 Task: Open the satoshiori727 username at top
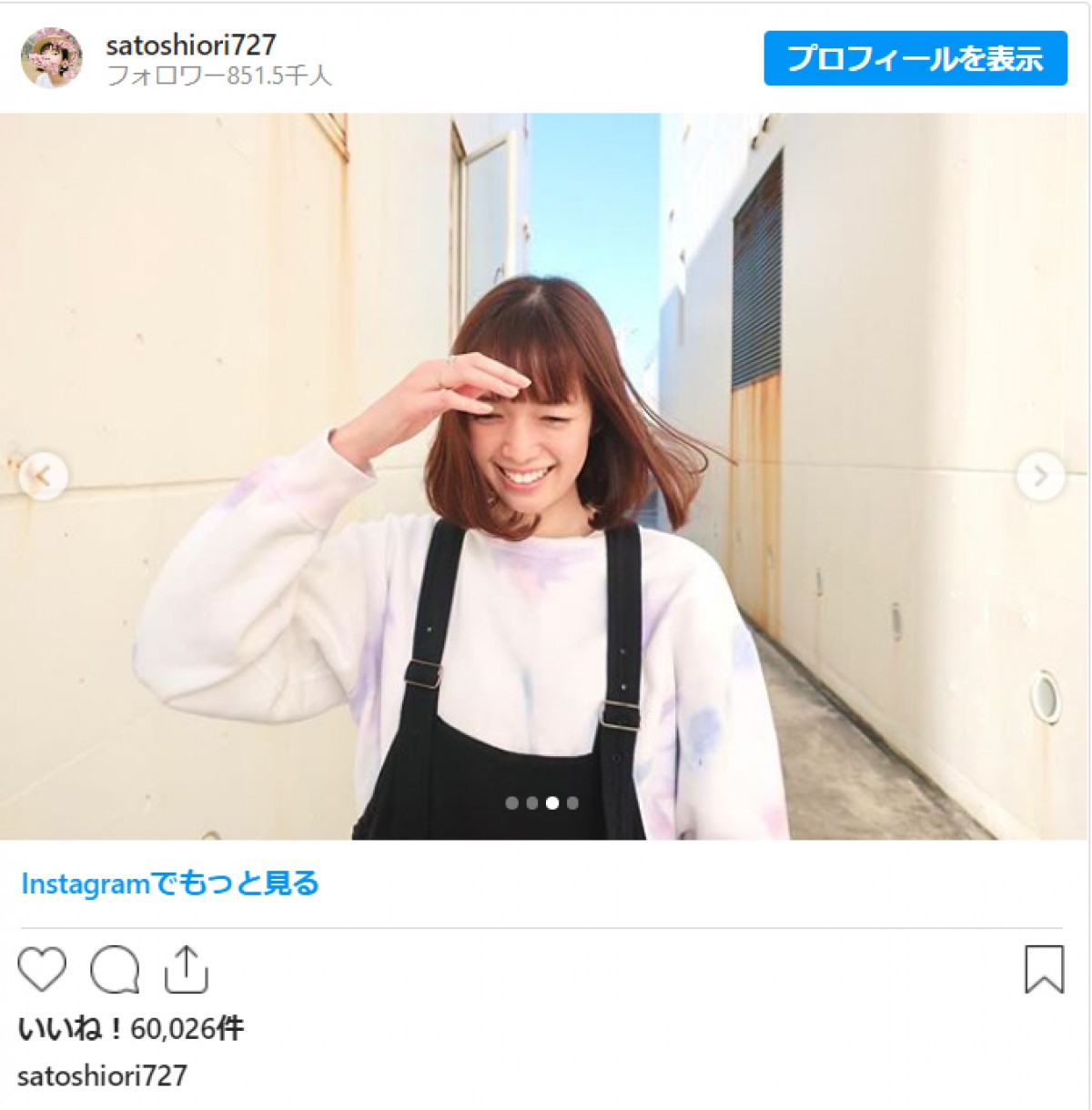(x=190, y=45)
